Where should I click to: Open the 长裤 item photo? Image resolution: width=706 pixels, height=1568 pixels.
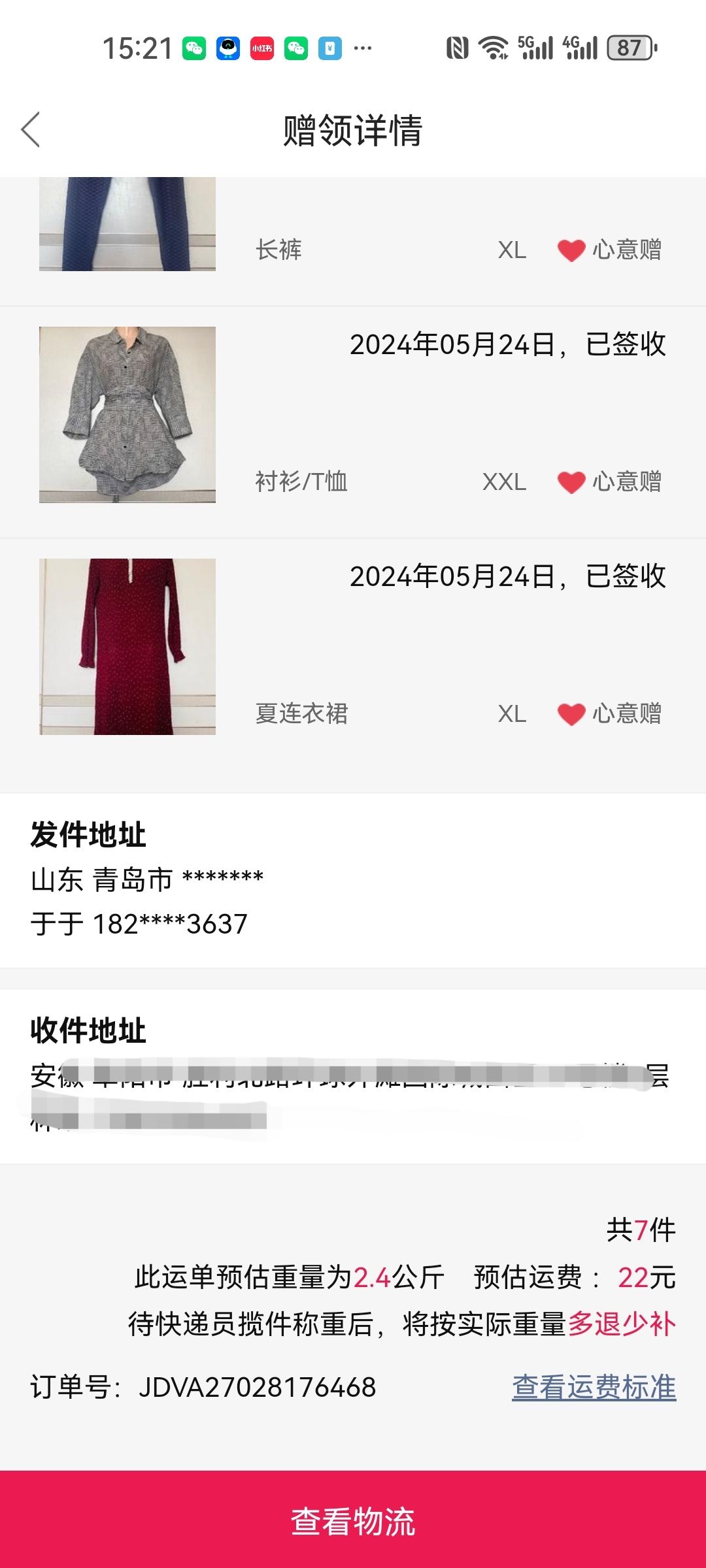pos(127,223)
